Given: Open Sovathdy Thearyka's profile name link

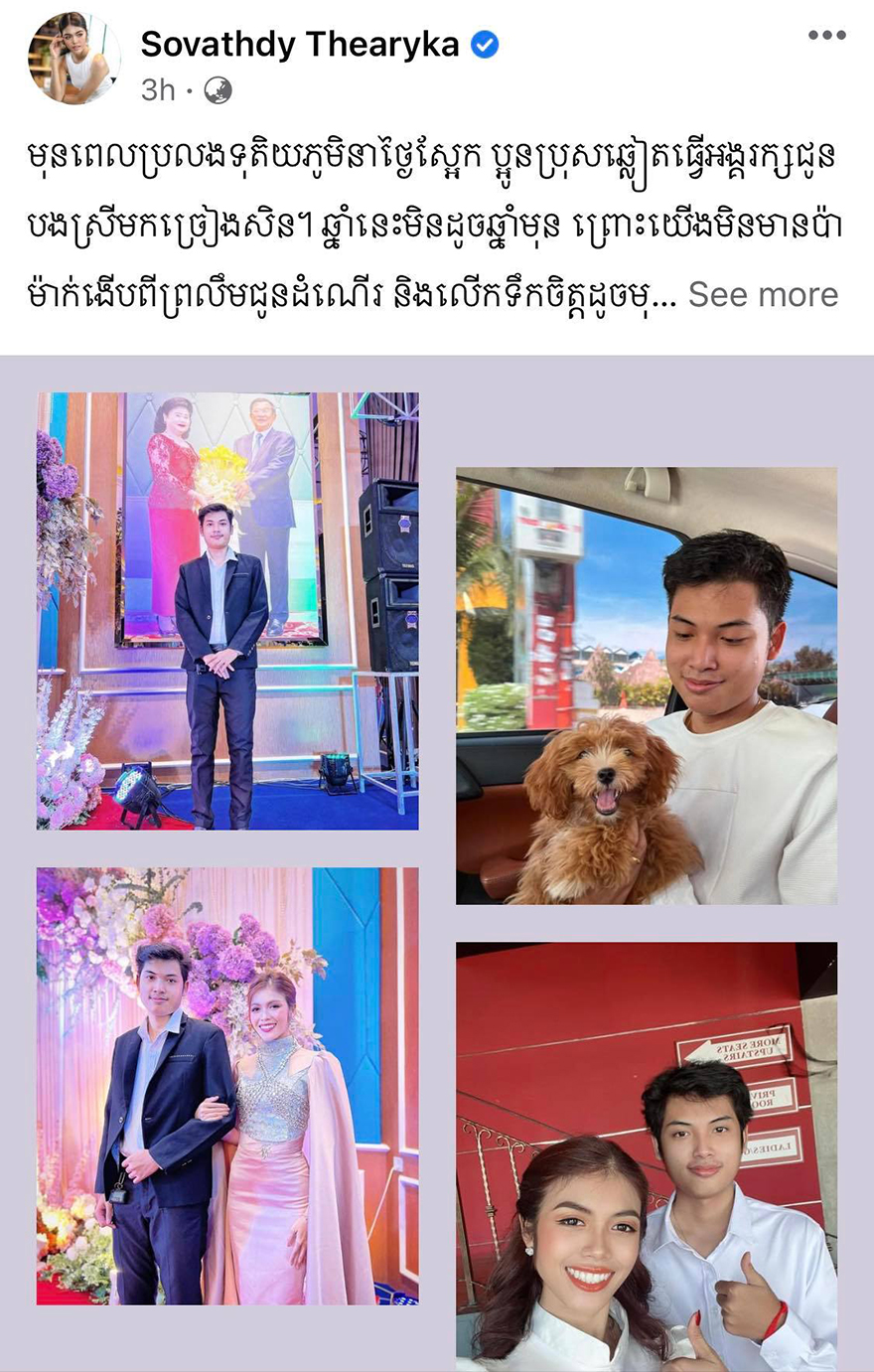Looking at the screenshot, I should [299, 45].
